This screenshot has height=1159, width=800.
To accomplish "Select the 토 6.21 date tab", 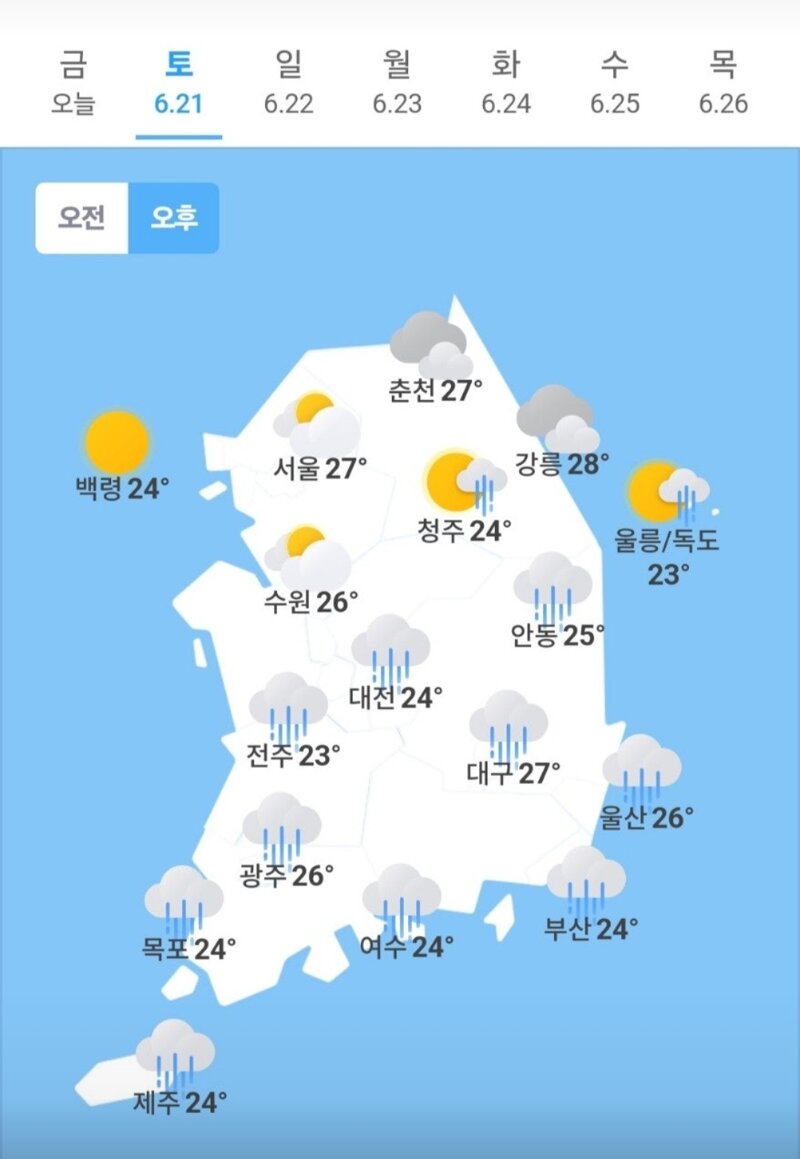I will pyautogui.click(x=179, y=84).
